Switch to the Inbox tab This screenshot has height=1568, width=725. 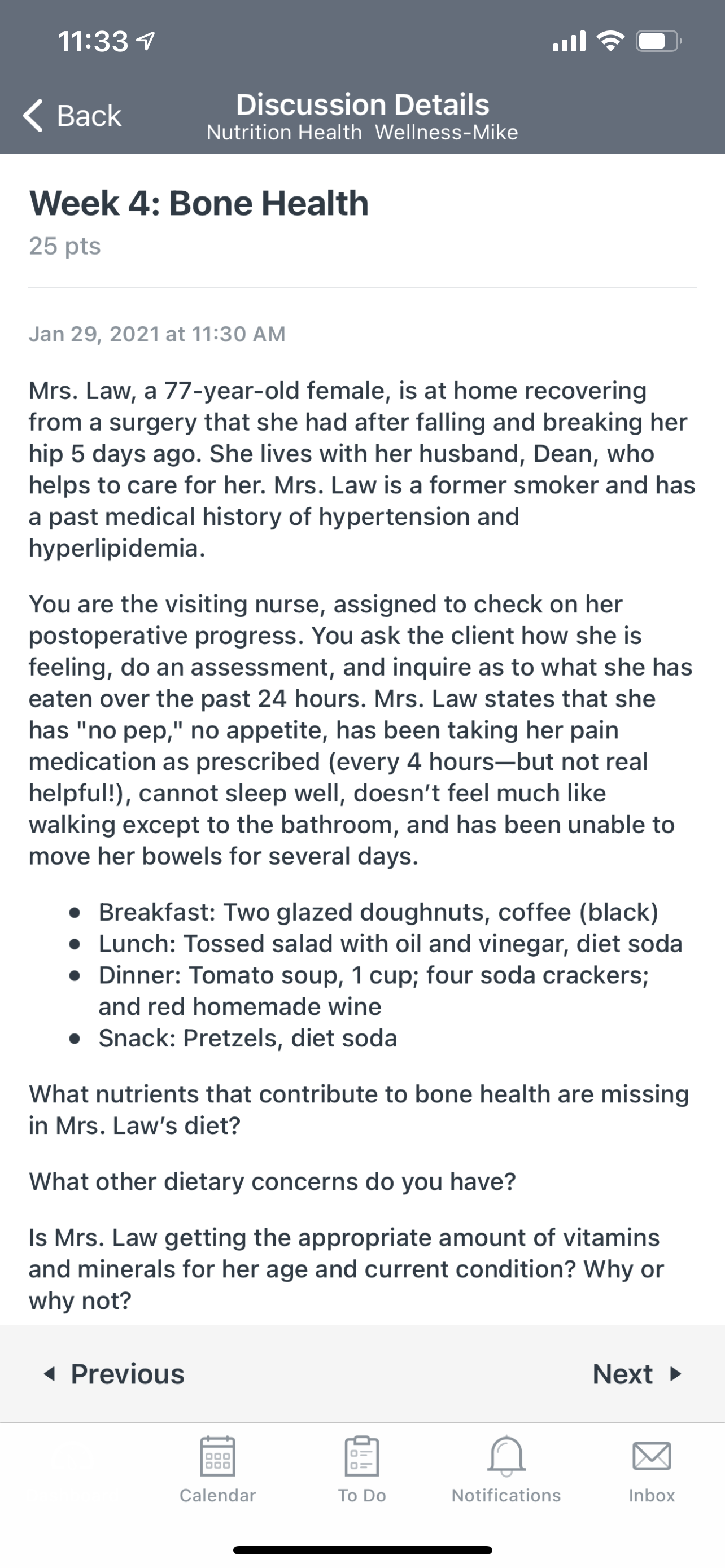click(652, 1470)
